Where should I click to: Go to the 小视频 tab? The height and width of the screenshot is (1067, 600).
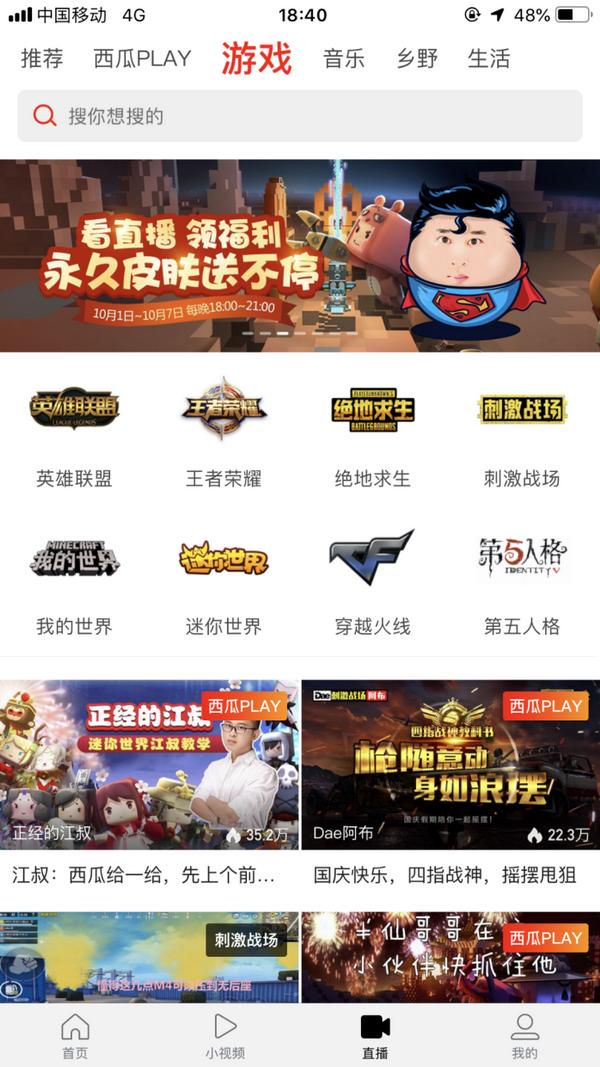[x=225, y=1035]
